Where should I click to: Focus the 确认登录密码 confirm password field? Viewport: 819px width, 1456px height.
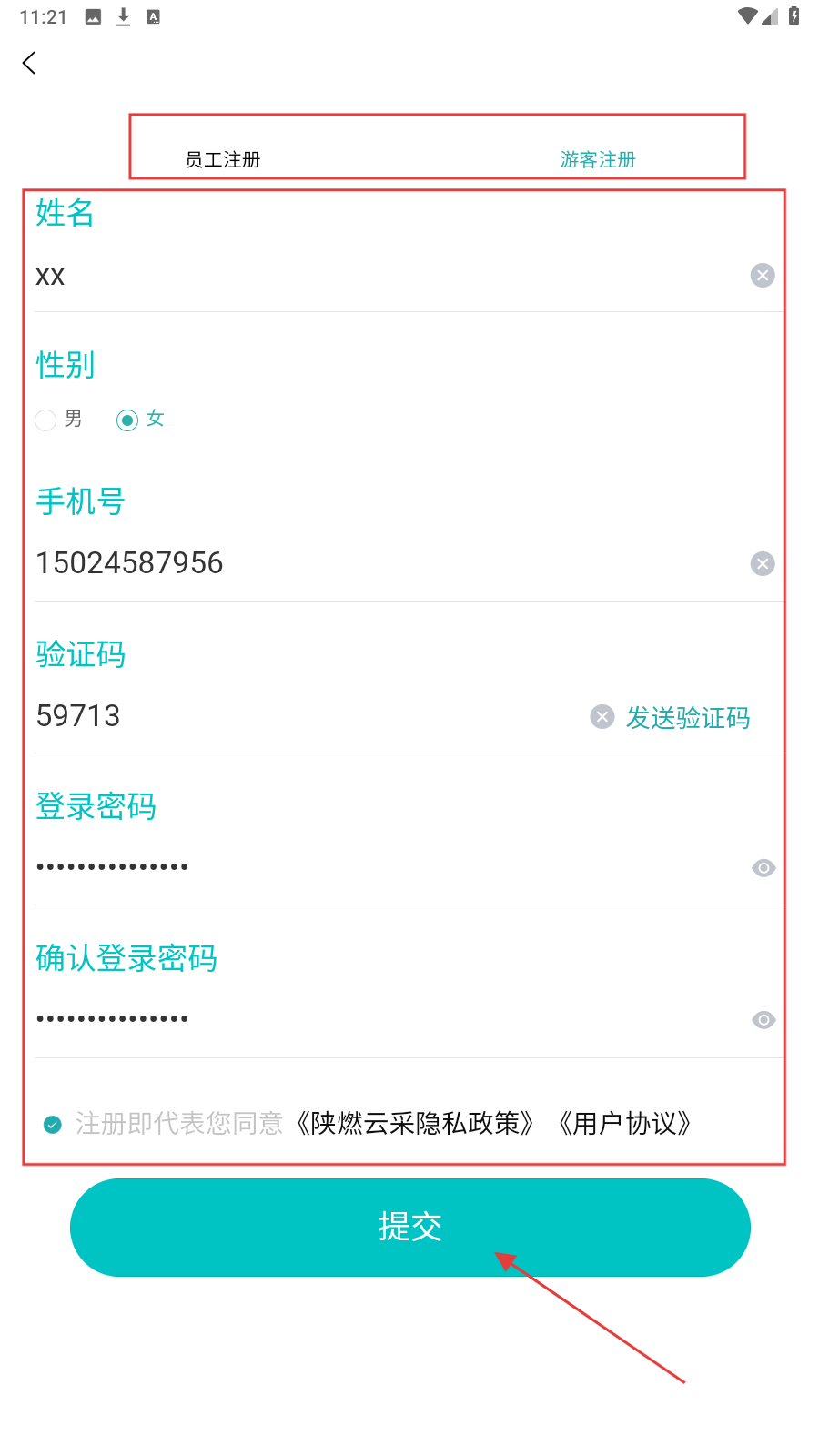(x=364, y=1019)
